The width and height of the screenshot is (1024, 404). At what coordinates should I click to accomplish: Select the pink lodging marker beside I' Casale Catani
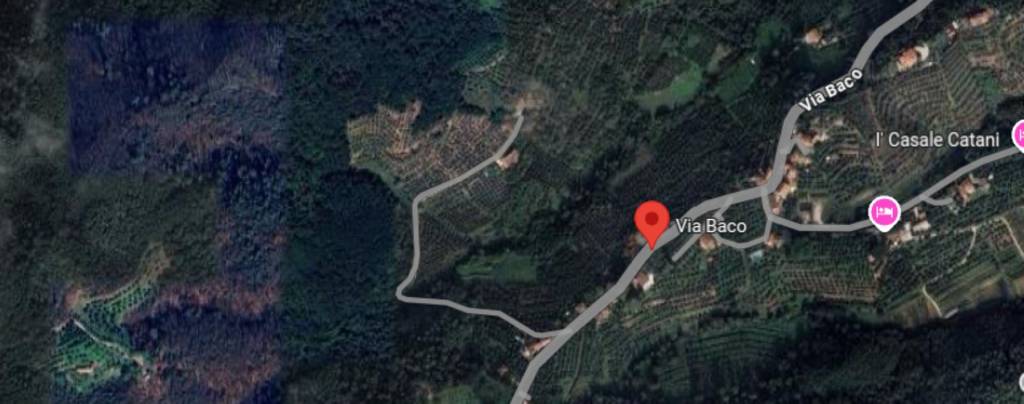(1019, 136)
